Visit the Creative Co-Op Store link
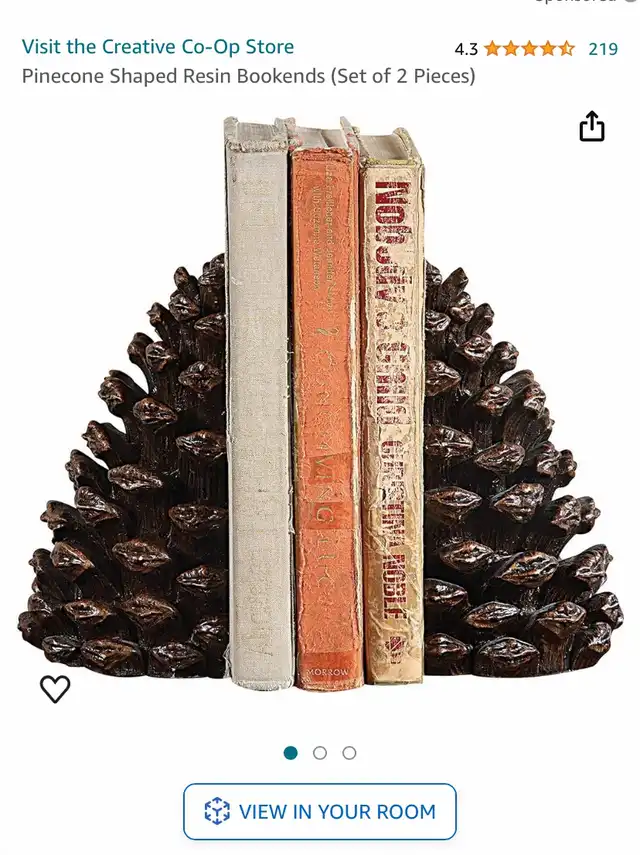 [158, 47]
